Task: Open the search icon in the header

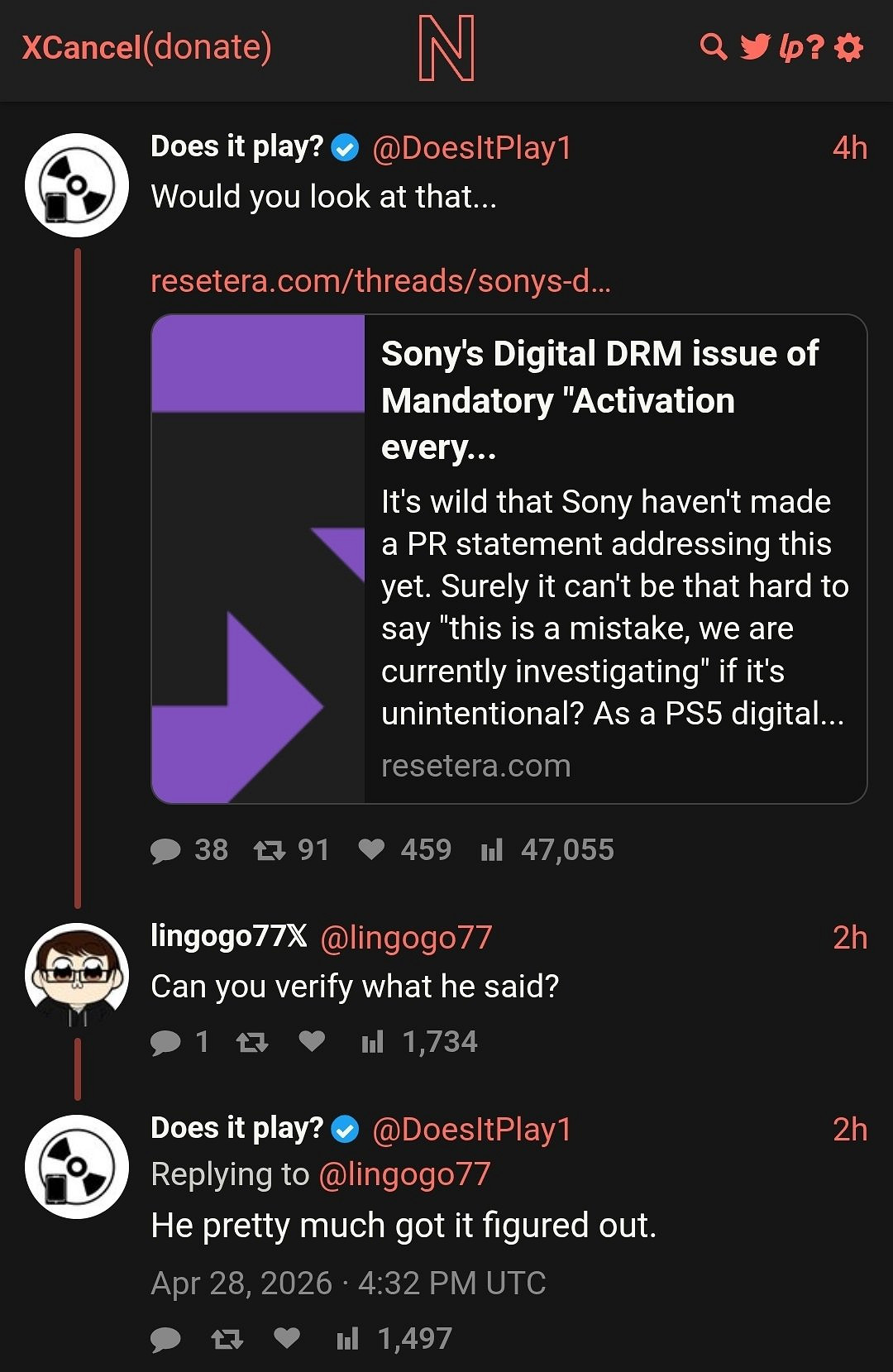Action: [713, 47]
